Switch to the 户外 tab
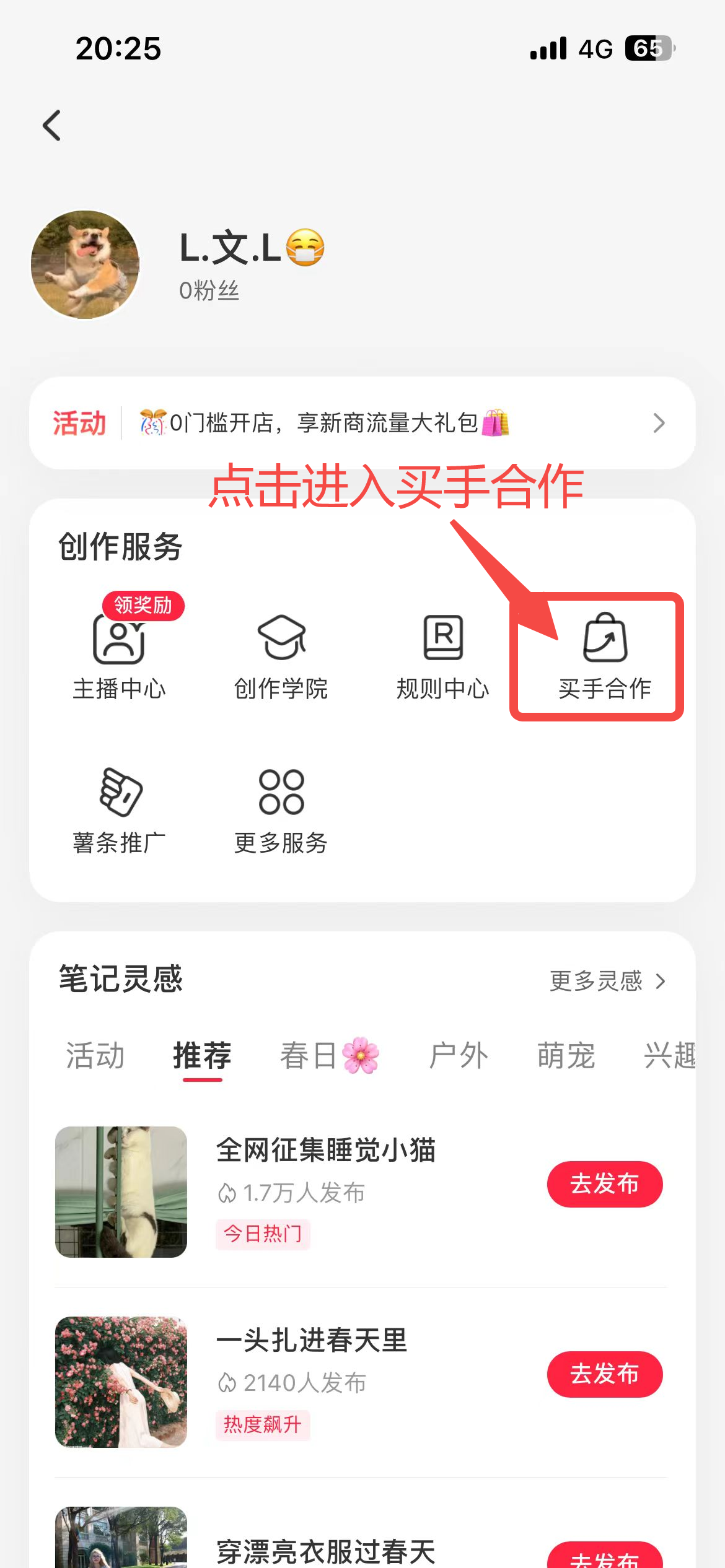The width and height of the screenshot is (725, 1568). coord(459,1055)
